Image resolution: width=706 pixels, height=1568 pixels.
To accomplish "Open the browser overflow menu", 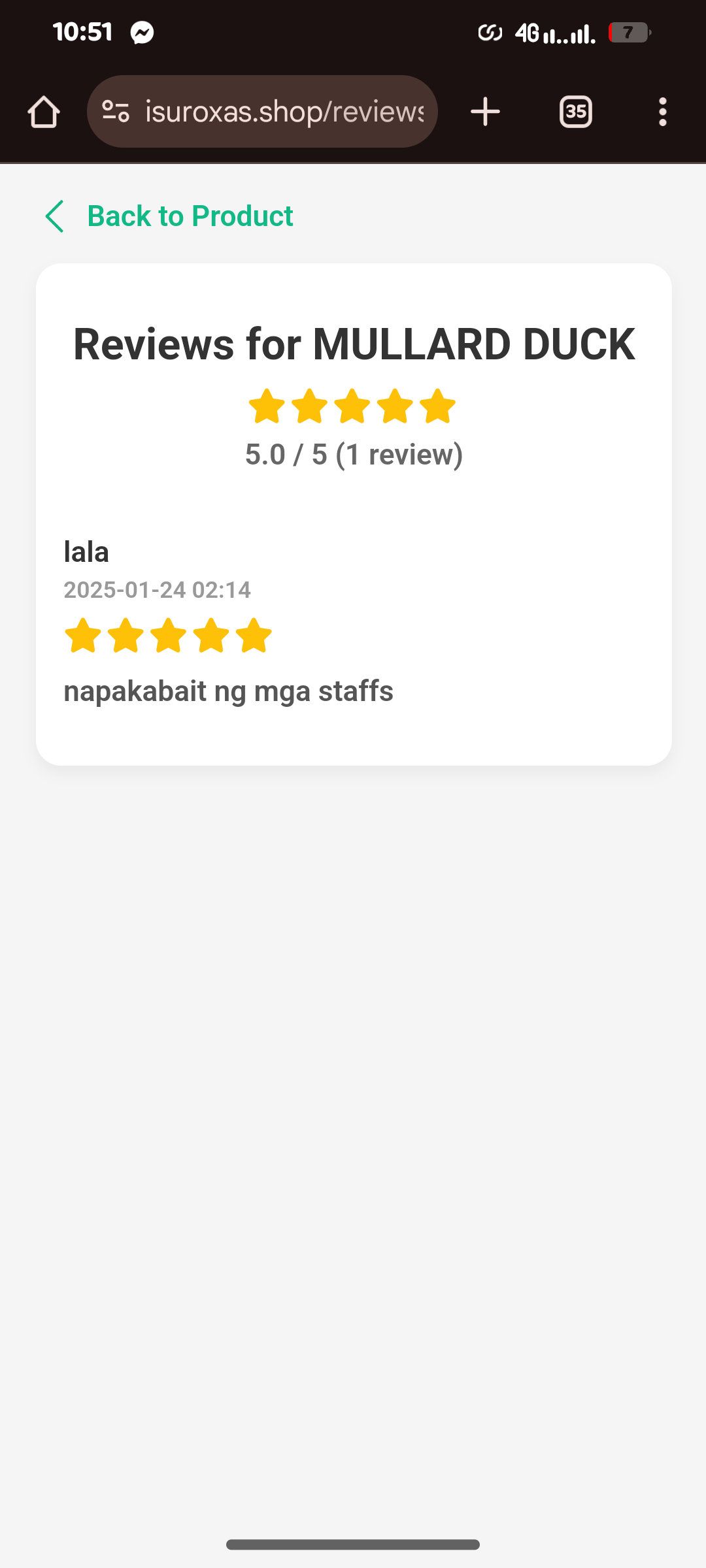I will [x=662, y=112].
